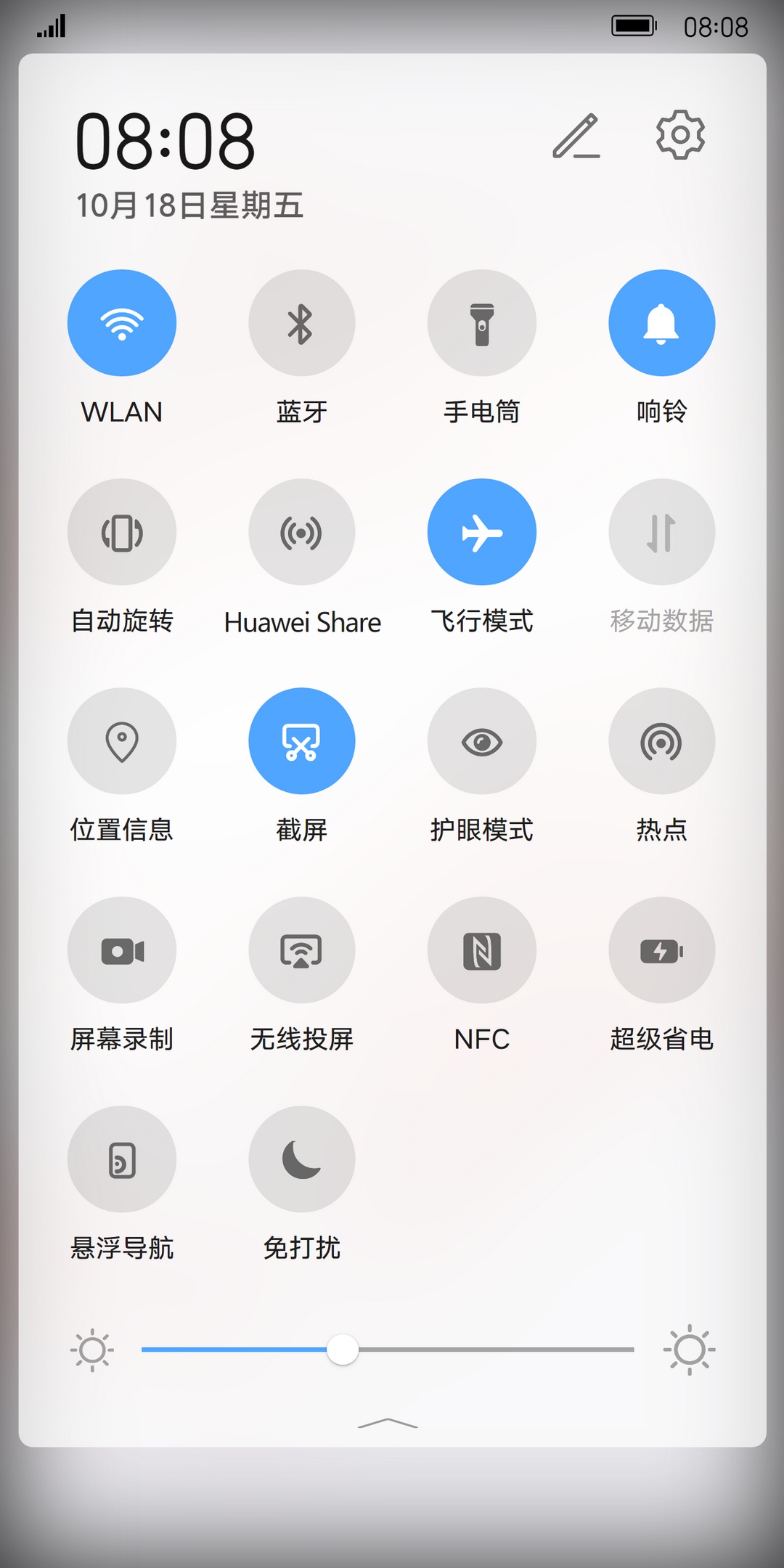Viewport: 784px width, 1568px height.
Task: Open the settings gear icon
Action: click(x=680, y=135)
